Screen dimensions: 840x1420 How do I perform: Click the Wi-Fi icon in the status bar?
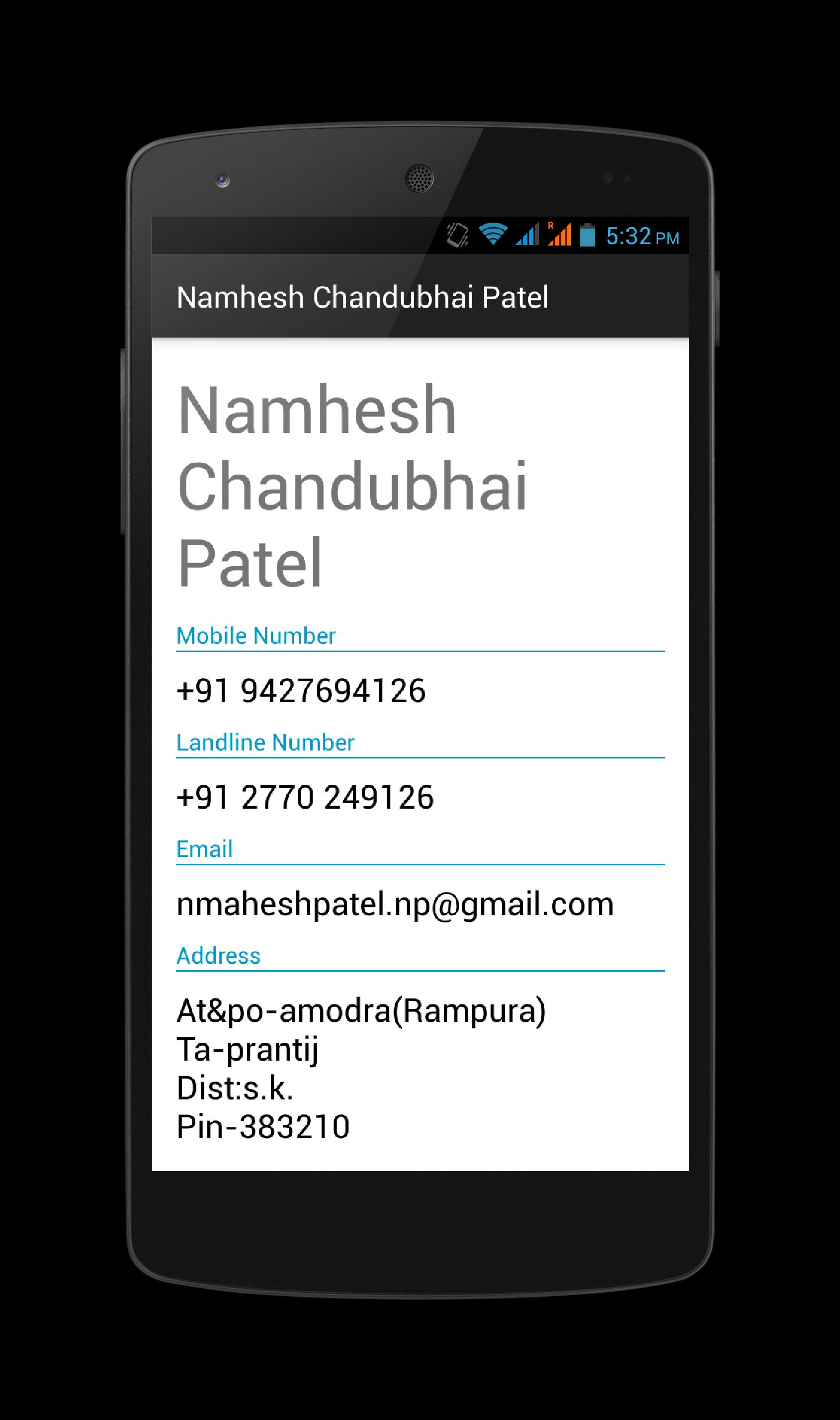tap(494, 233)
